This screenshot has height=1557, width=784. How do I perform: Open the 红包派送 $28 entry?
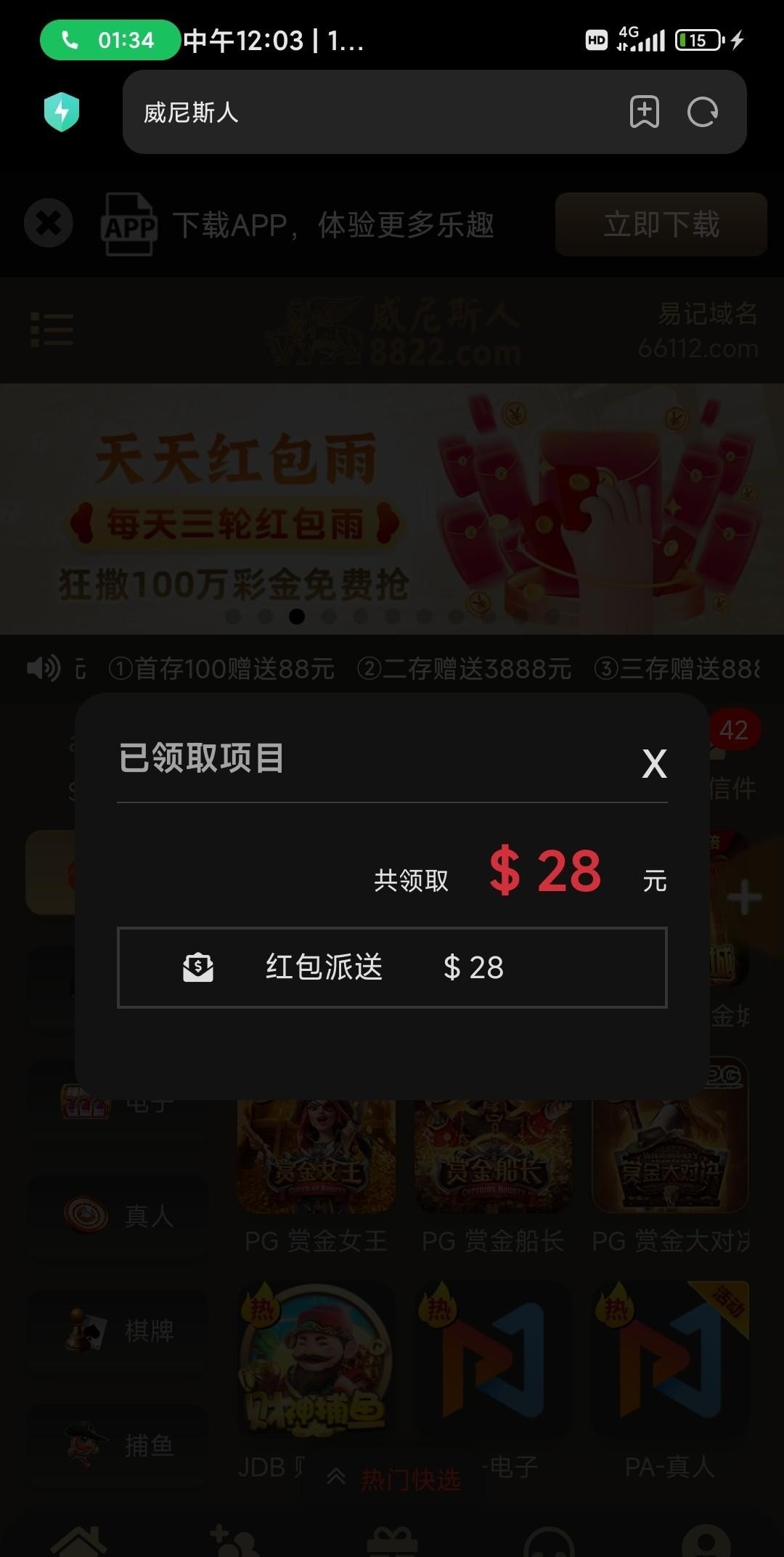coord(392,967)
